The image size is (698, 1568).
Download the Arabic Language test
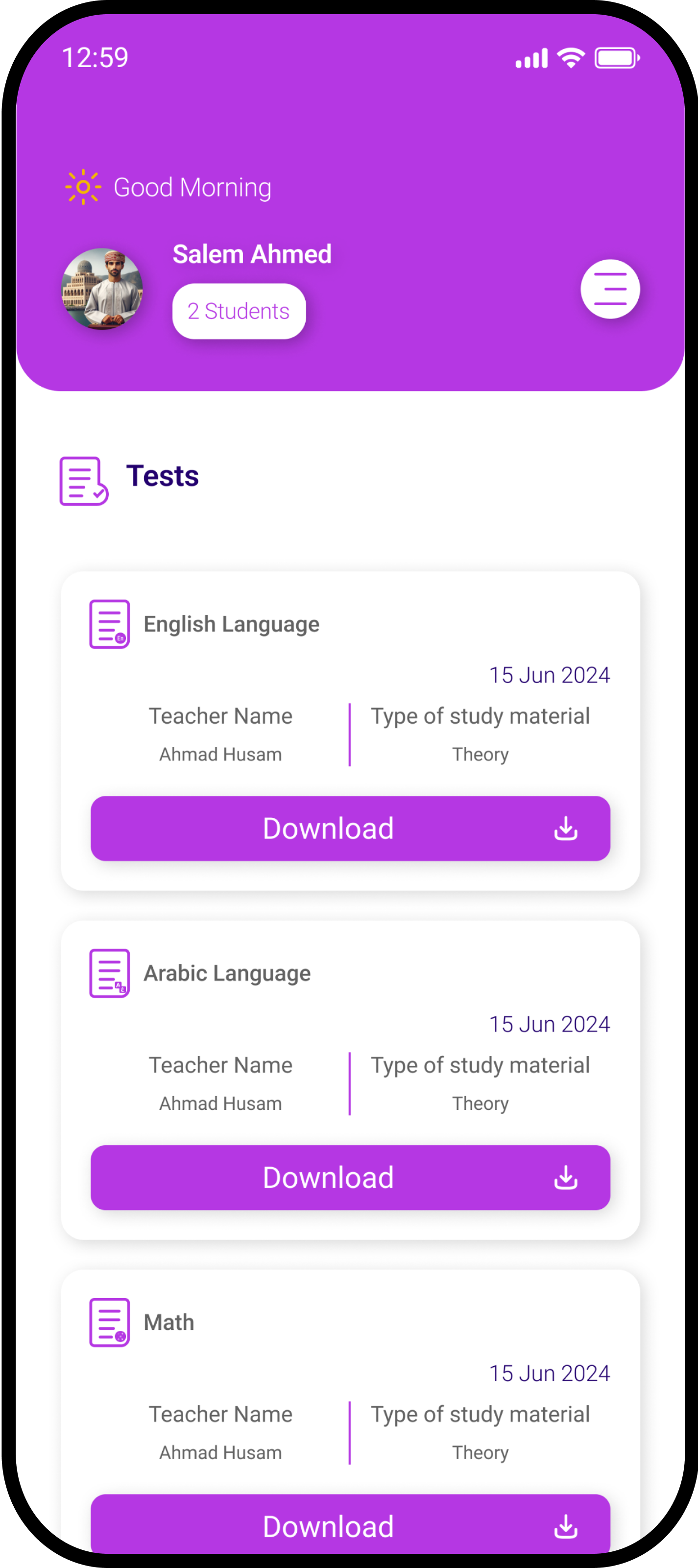click(350, 1176)
